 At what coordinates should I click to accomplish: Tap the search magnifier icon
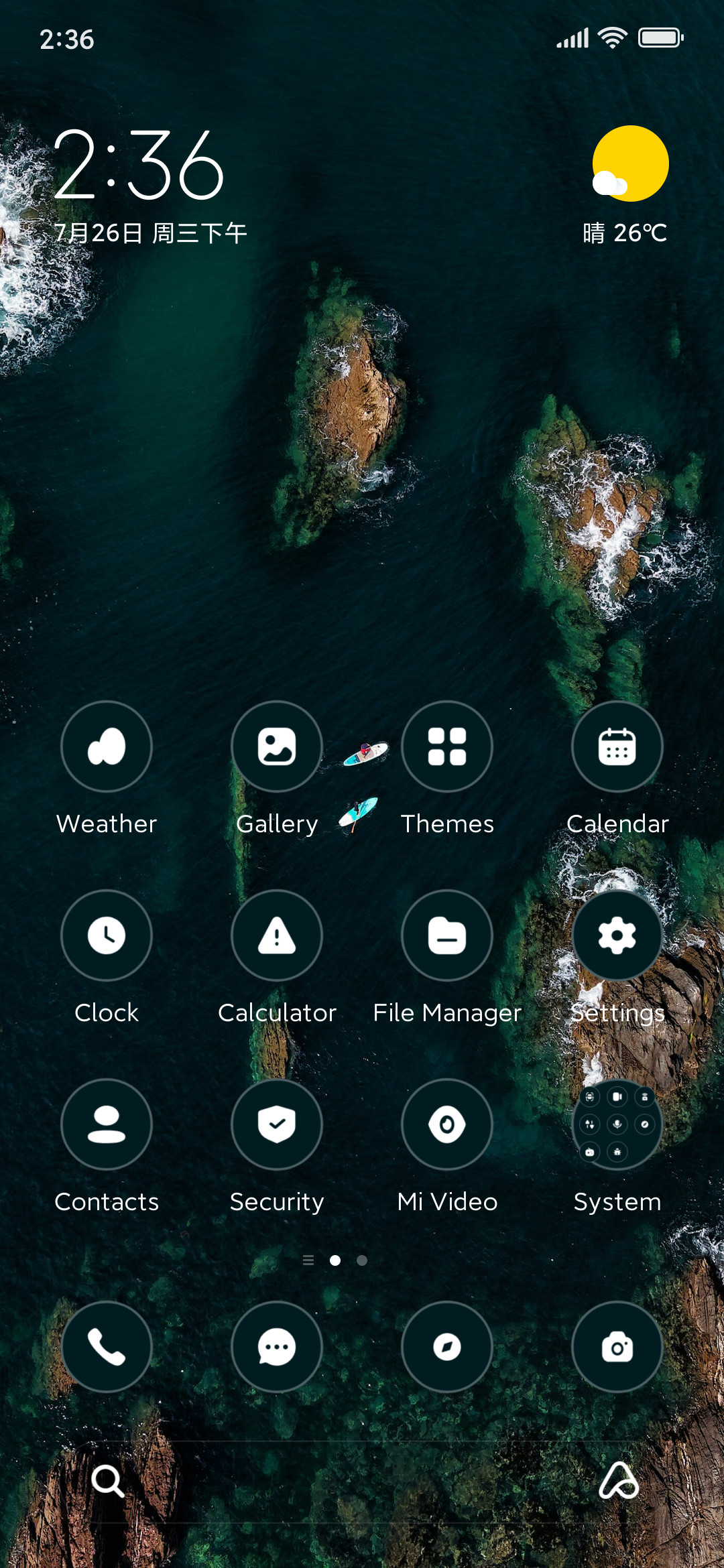click(107, 1481)
